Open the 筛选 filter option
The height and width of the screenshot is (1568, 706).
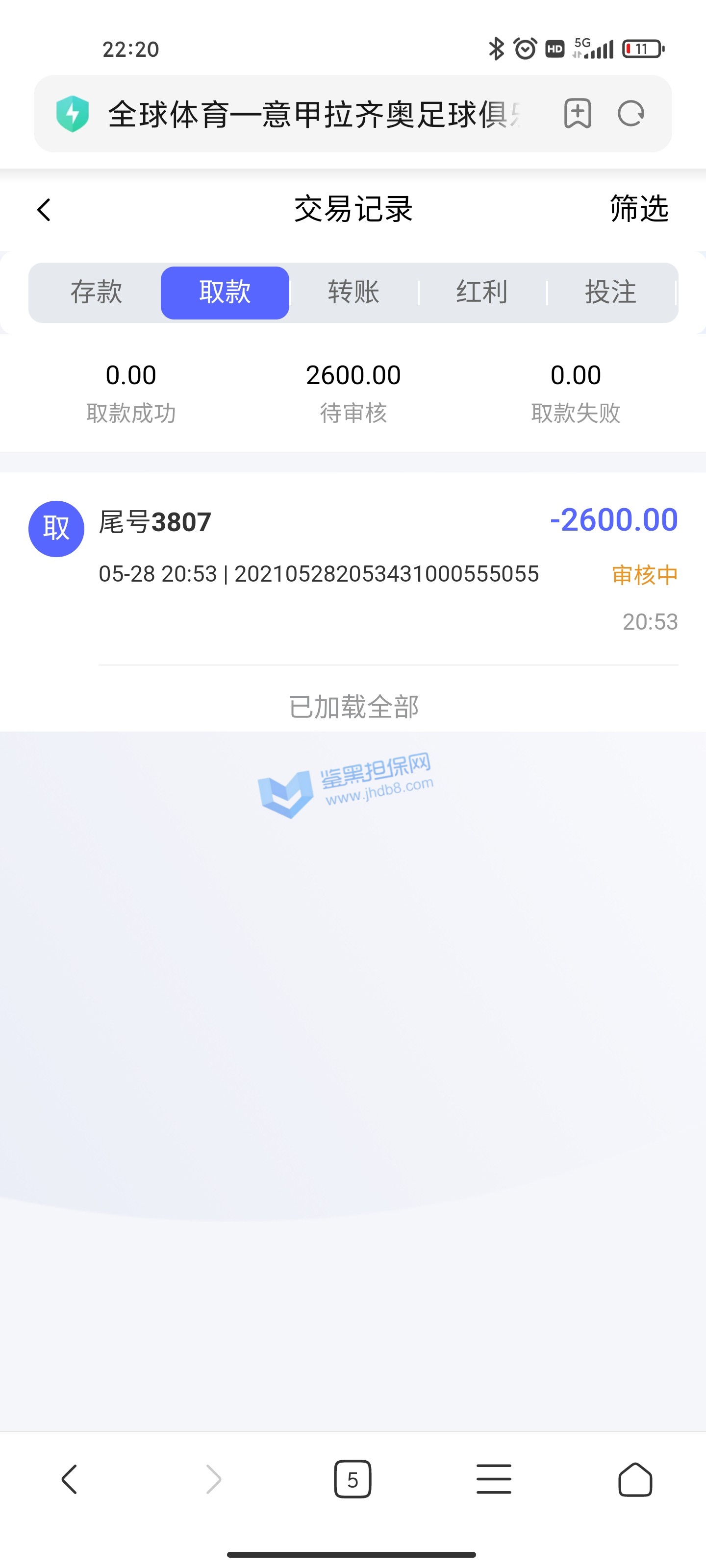click(638, 209)
